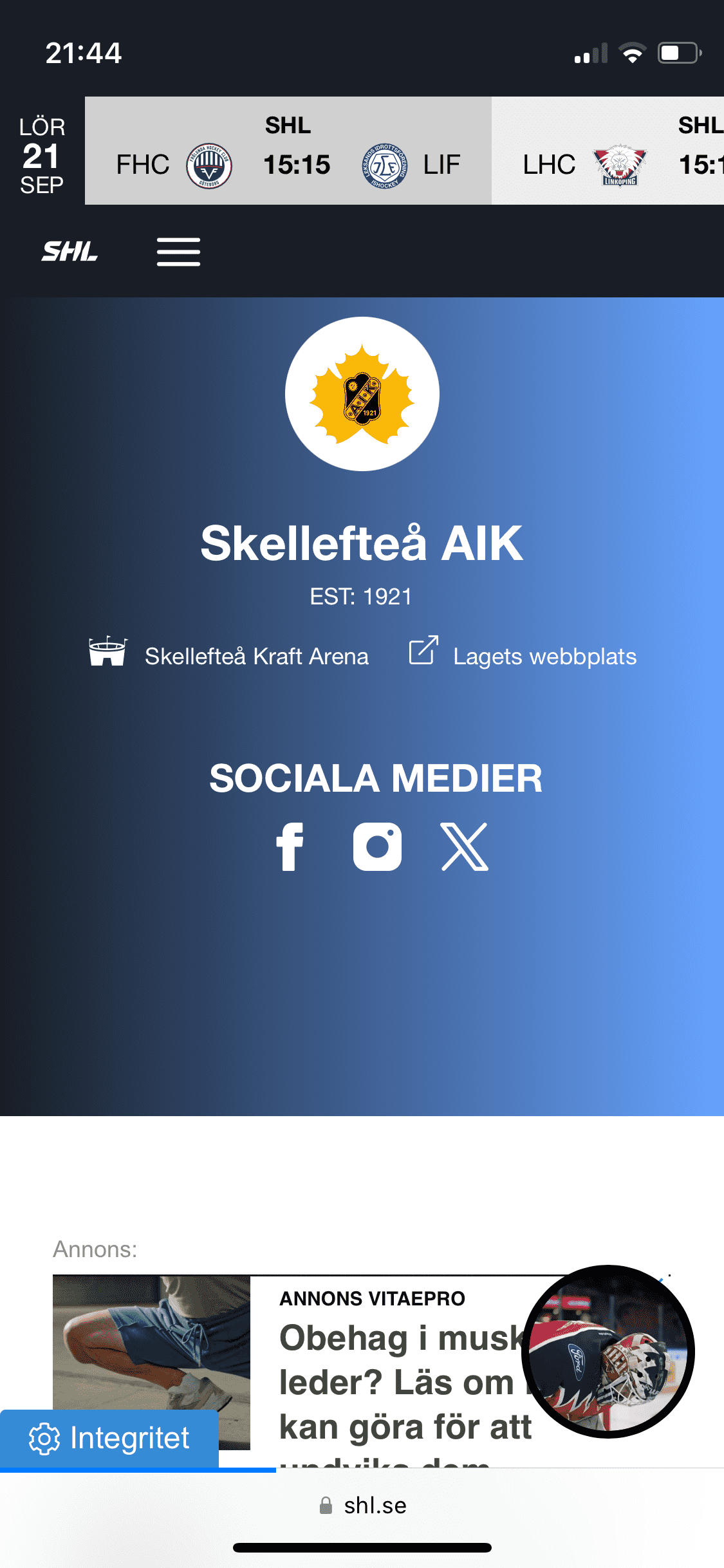Go to the SHL home logo

pos(70,251)
